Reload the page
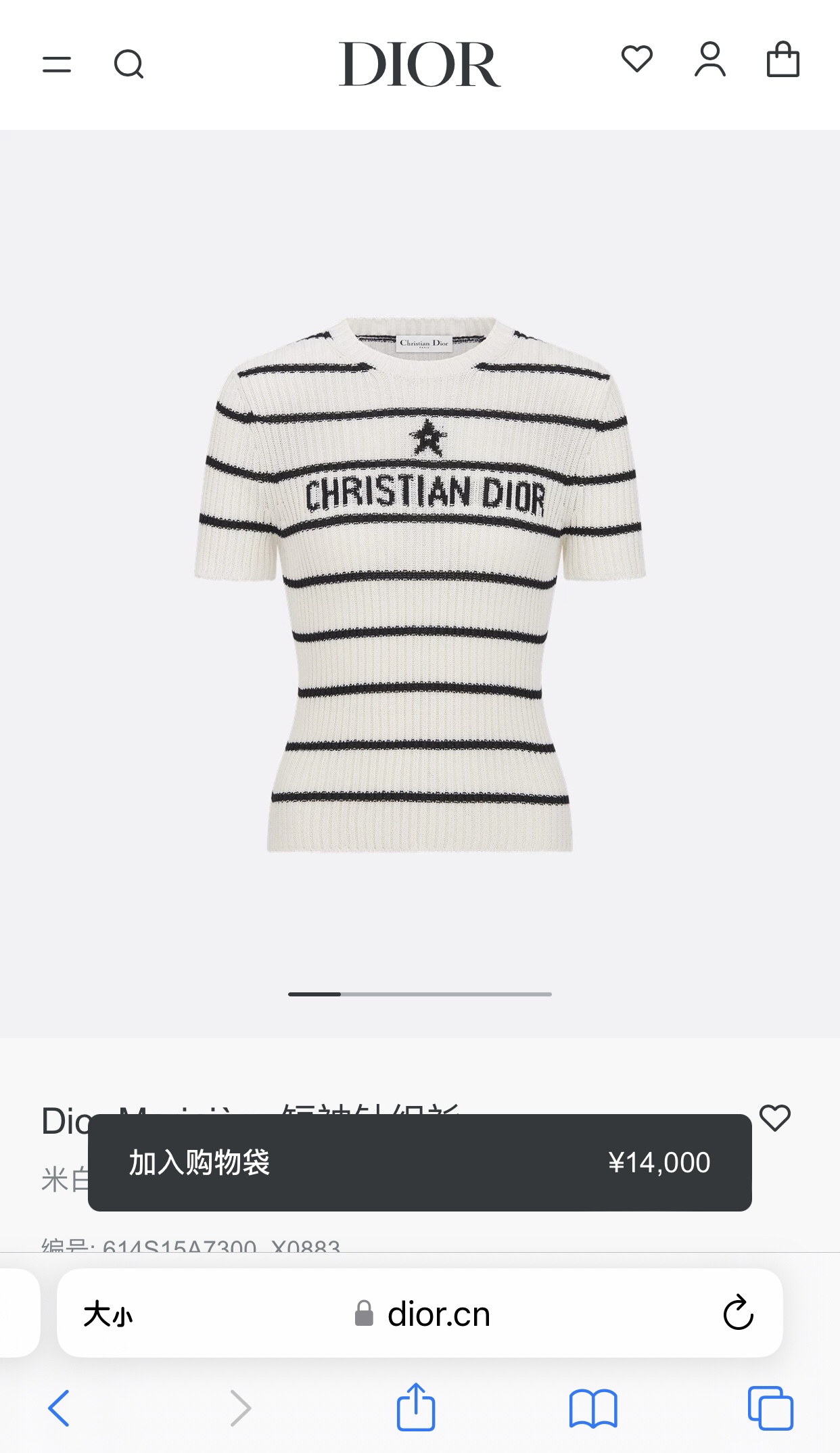 [738, 1313]
